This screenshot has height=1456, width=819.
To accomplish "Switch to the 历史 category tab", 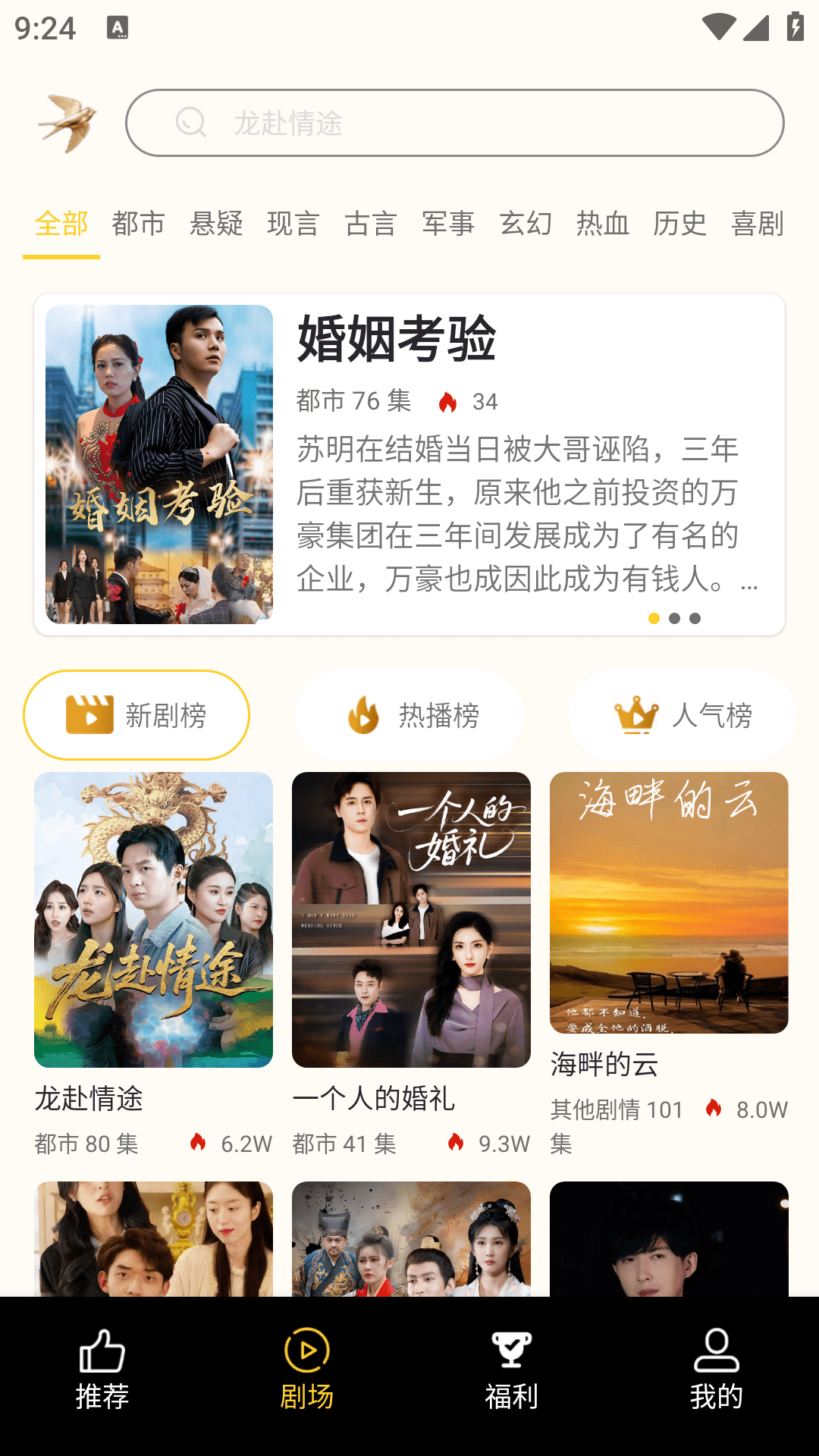I will point(680,224).
